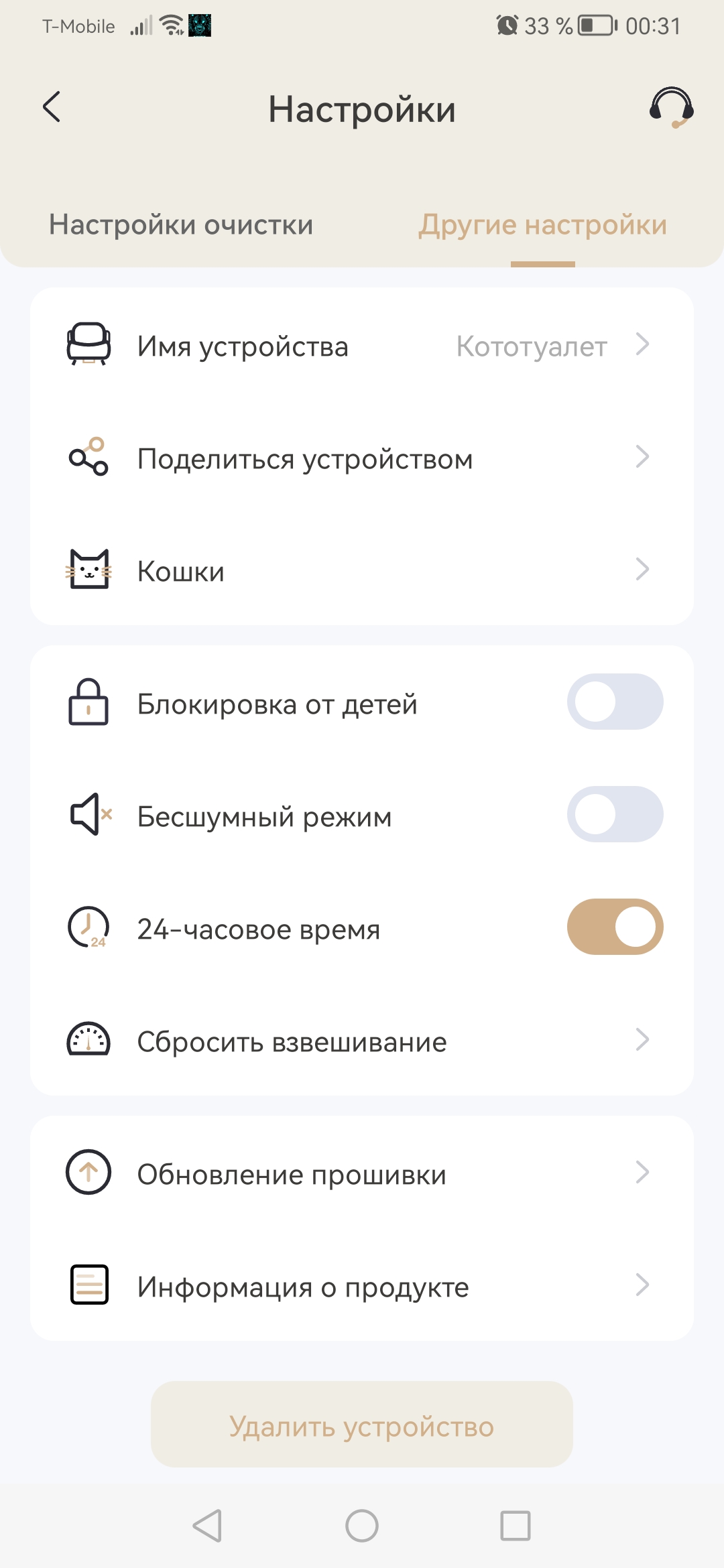This screenshot has width=724, height=1568.
Task: Turn on Бесшумный режим
Action: [615, 815]
